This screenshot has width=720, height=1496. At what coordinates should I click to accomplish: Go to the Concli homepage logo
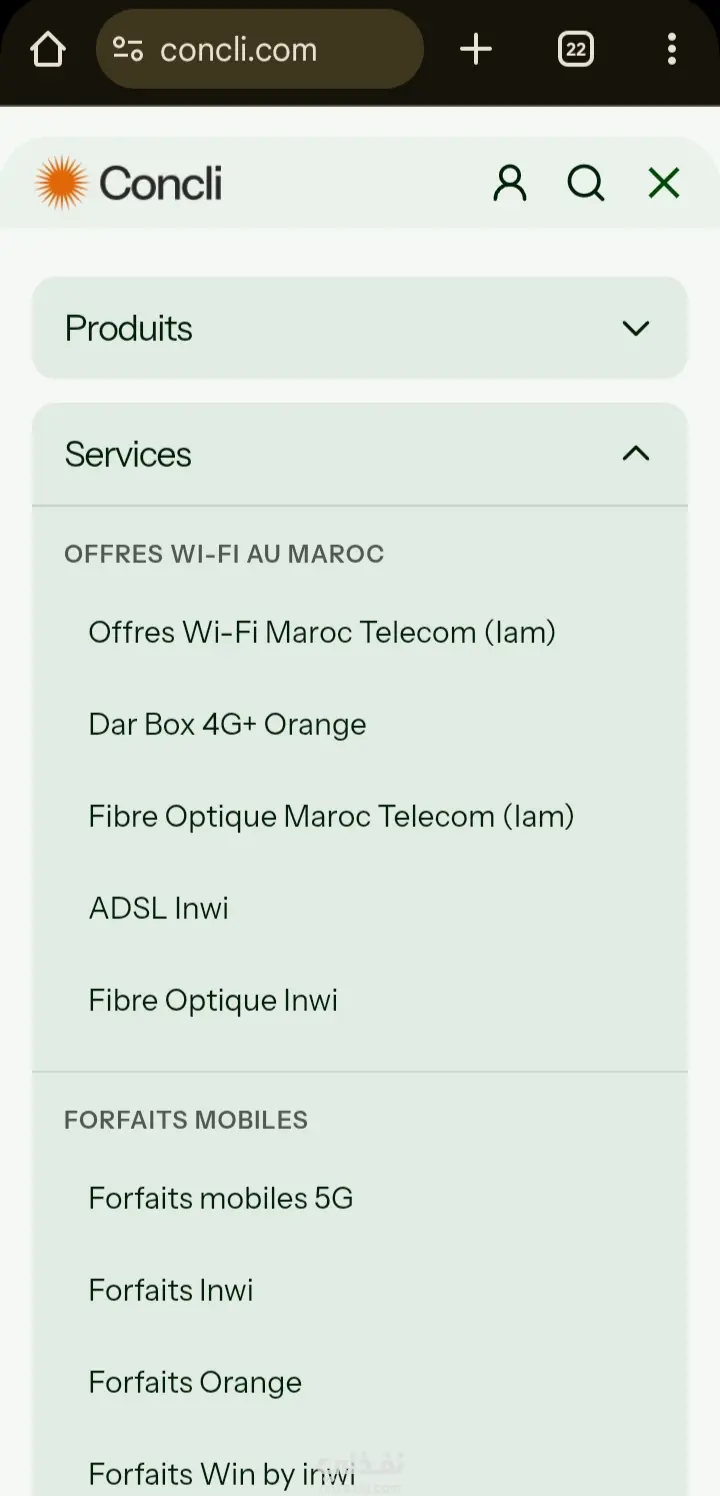click(x=129, y=184)
